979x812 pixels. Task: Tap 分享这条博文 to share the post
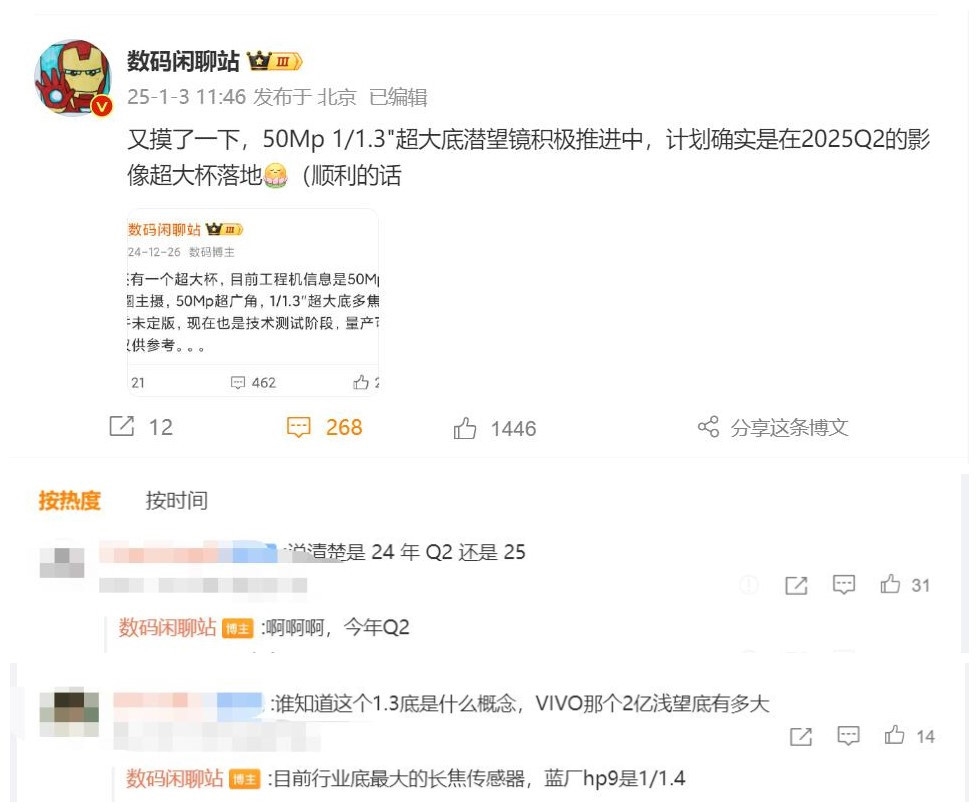[x=773, y=428]
